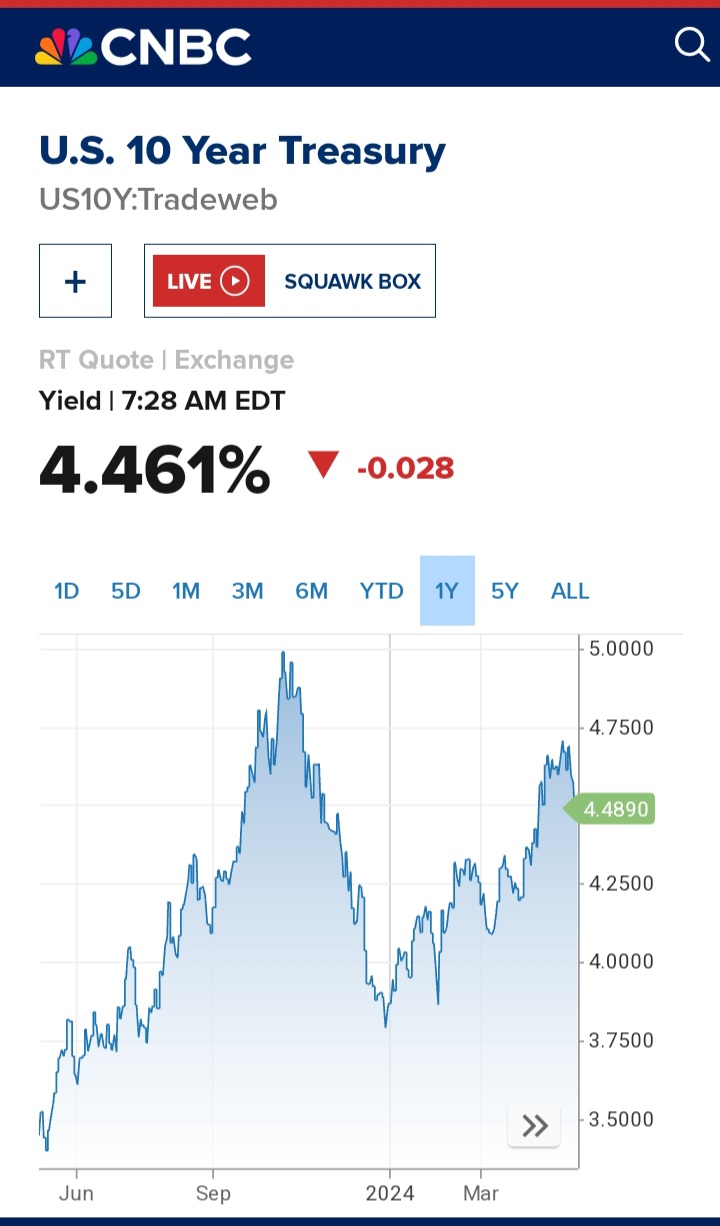The image size is (720, 1226).
Task: Switch to the 3M chart range
Action: tap(247, 591)
